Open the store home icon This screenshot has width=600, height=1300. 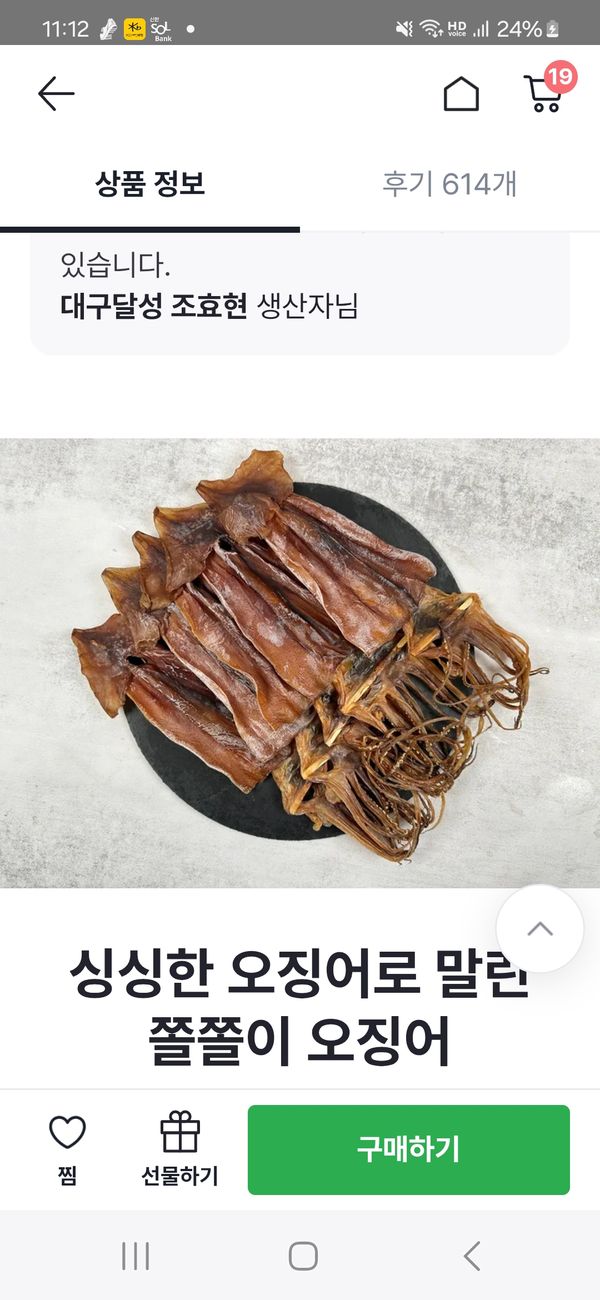461,94
